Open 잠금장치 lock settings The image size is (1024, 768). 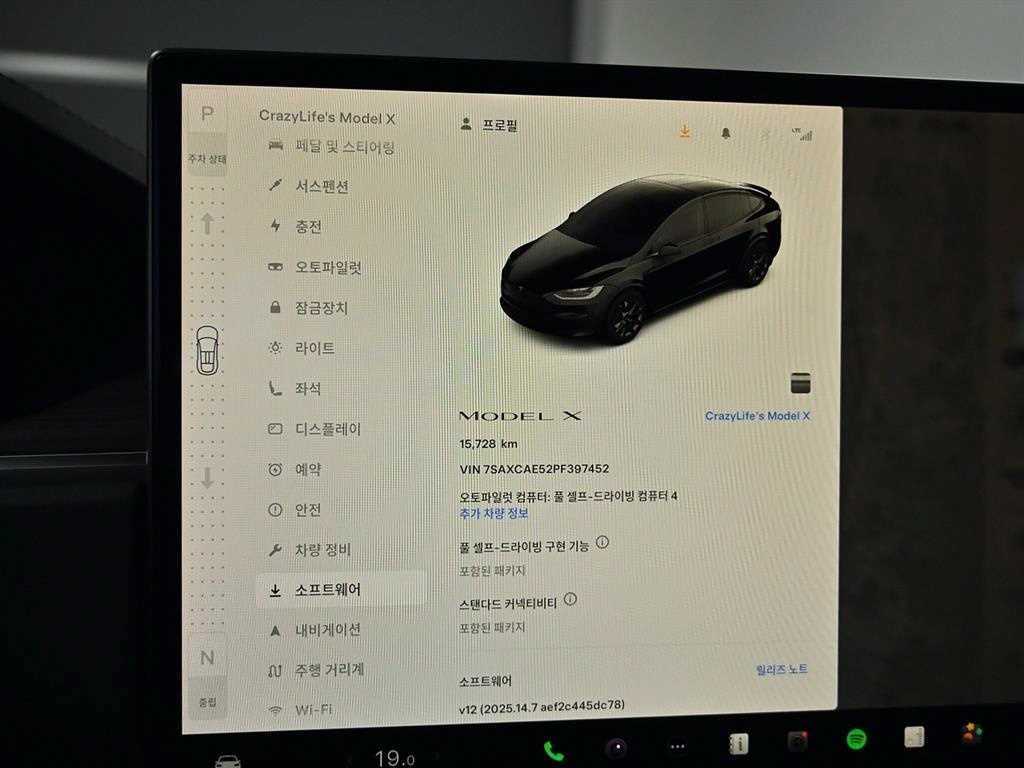point(320,308)
